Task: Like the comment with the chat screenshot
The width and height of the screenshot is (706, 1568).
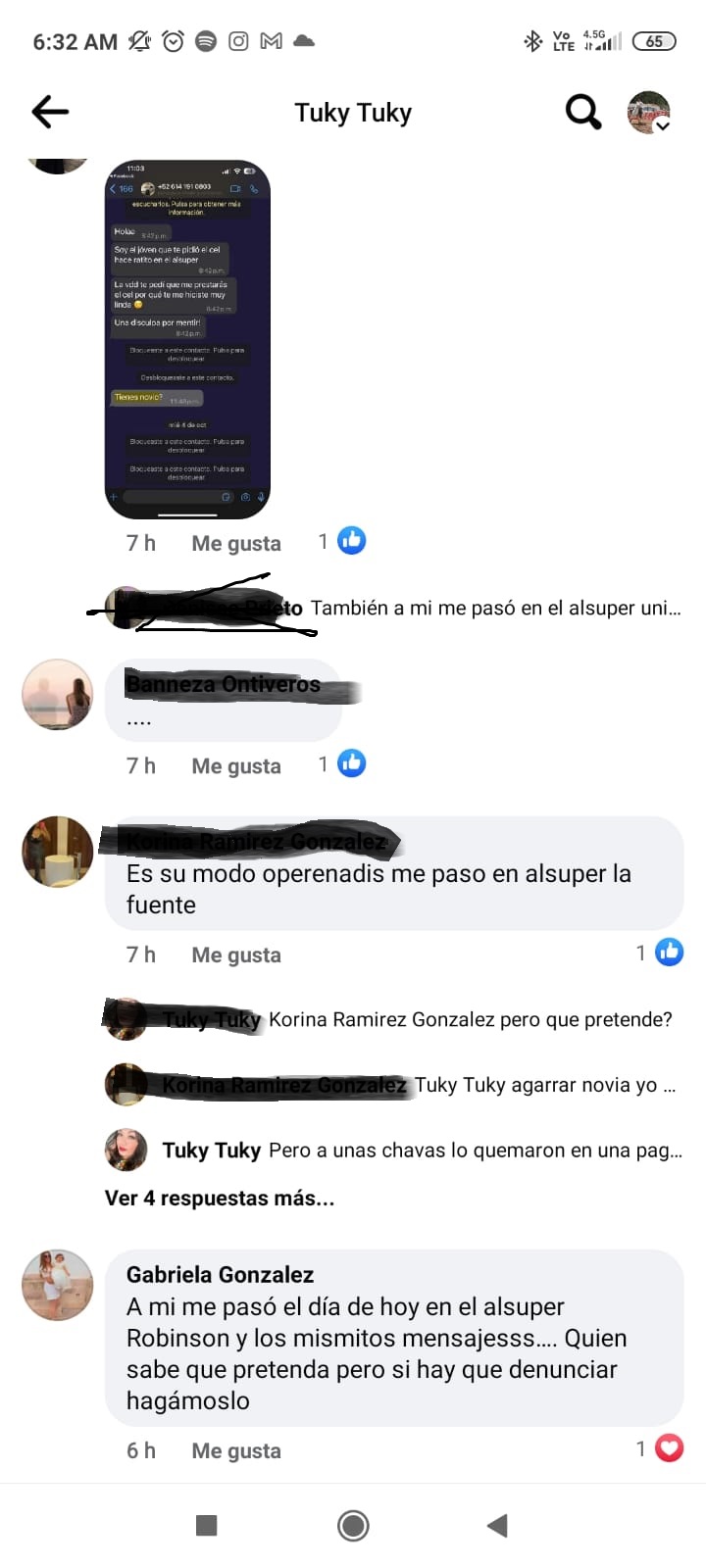Action: pyautogui.click(x=235, y=544)
